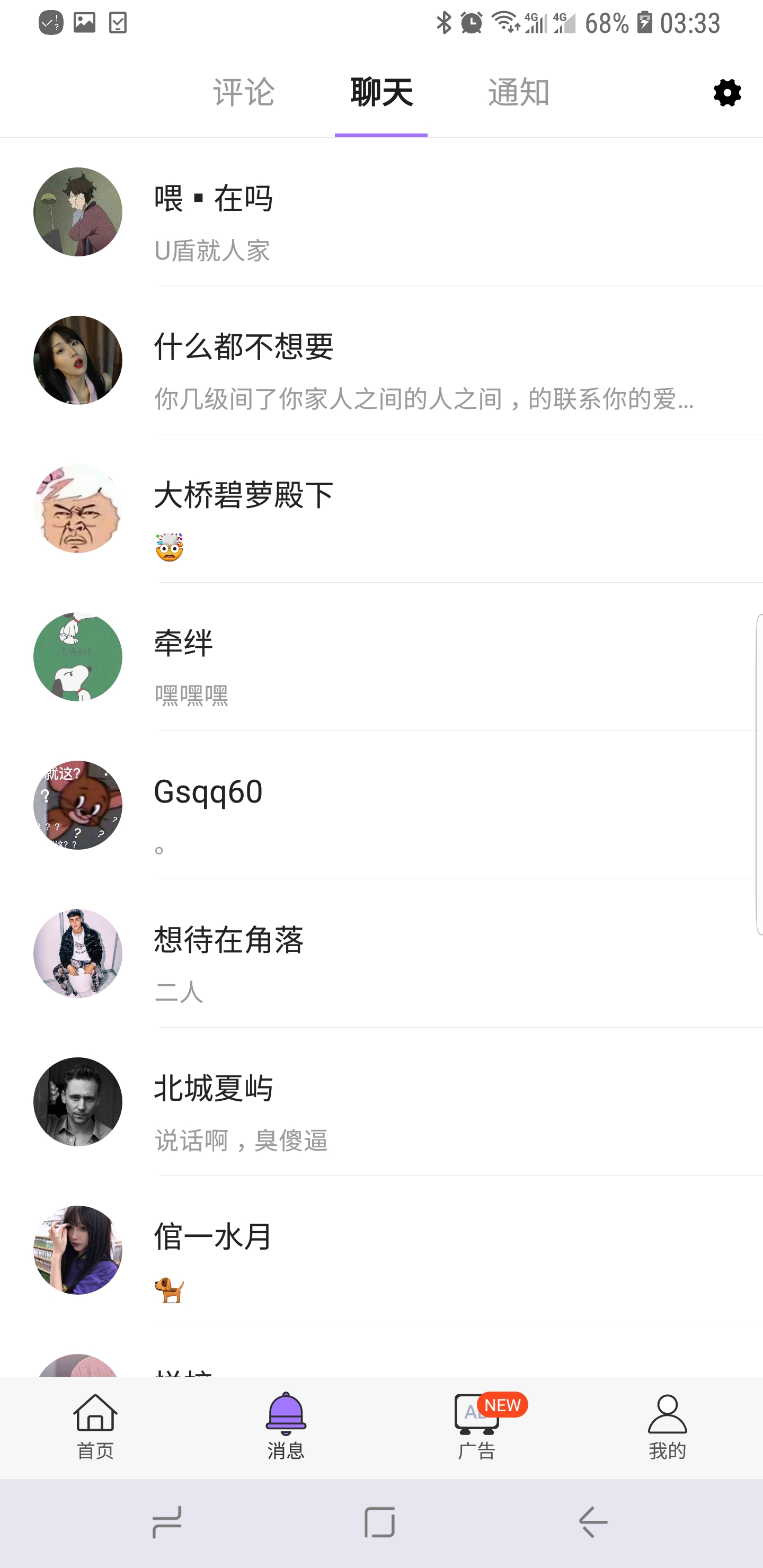The image size is (763, 1568).
Task: Open the chat with 北城夏屿
Action: click(396, 1102)
